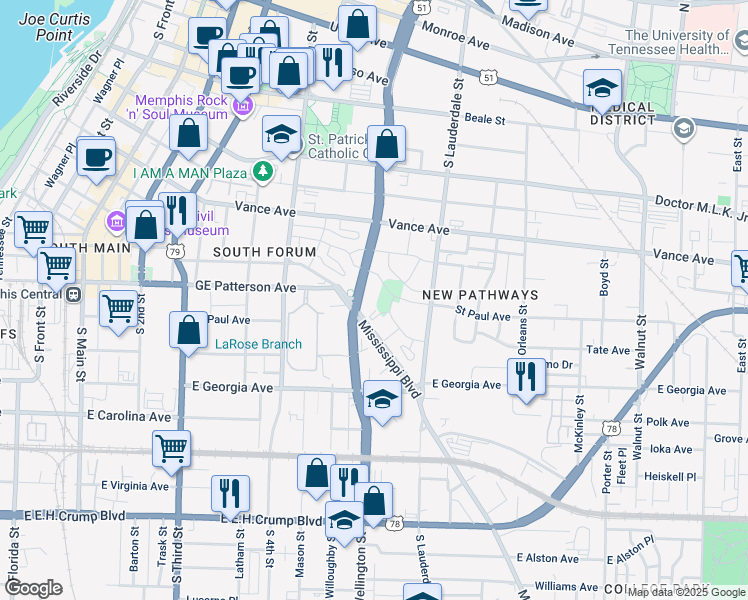The height and width of the screenshot is (600, 748).
Task: Select the shopping bag marker by St. Patrick Catholic
Action: pyautogui.click(x=386, y=145)
